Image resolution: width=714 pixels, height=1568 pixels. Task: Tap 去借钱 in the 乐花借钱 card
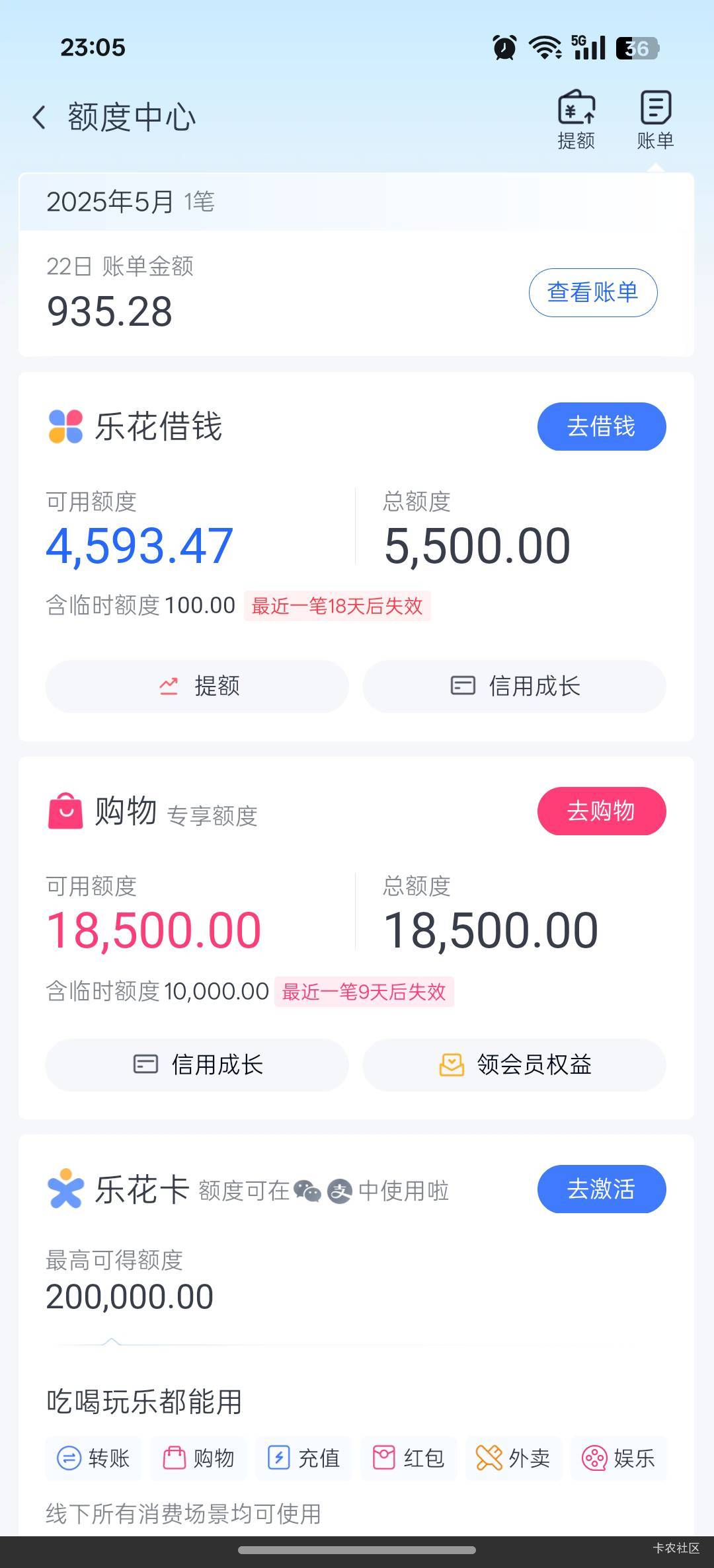pyautogui.click(x=602, y=426)
